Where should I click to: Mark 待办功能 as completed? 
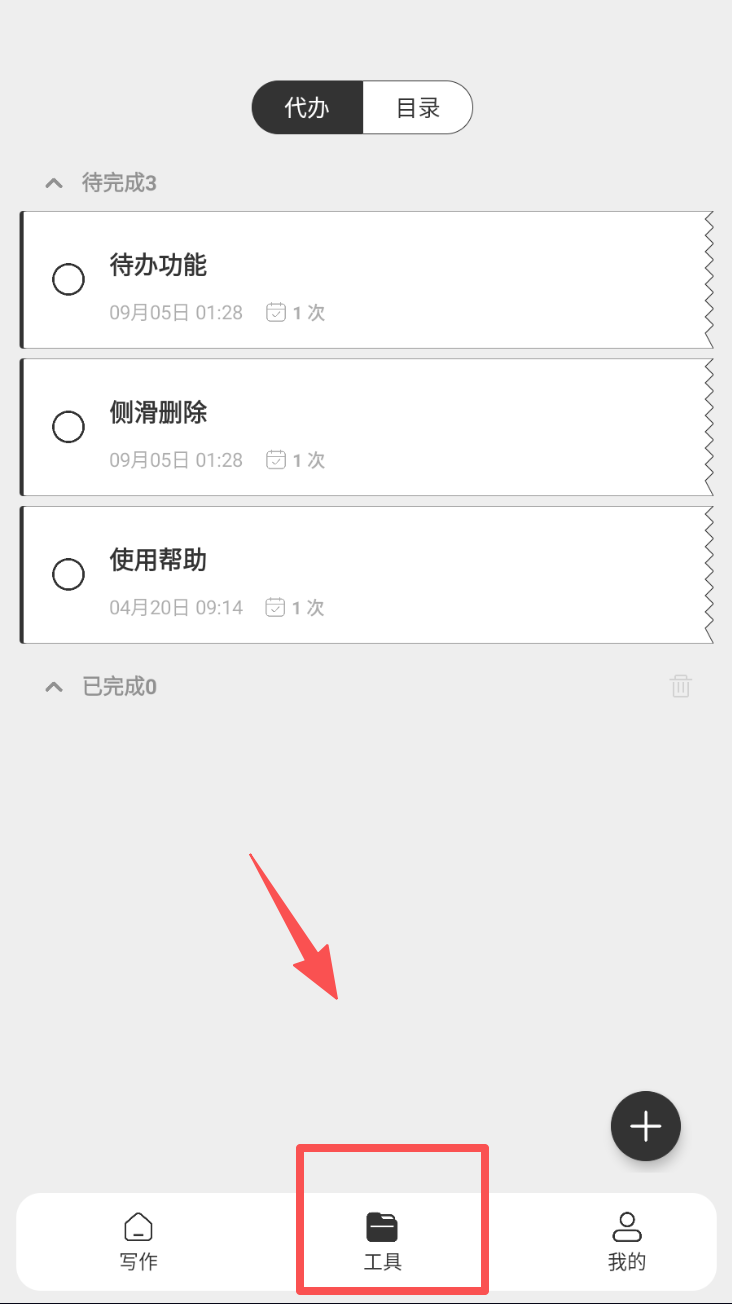click(68, 280)
